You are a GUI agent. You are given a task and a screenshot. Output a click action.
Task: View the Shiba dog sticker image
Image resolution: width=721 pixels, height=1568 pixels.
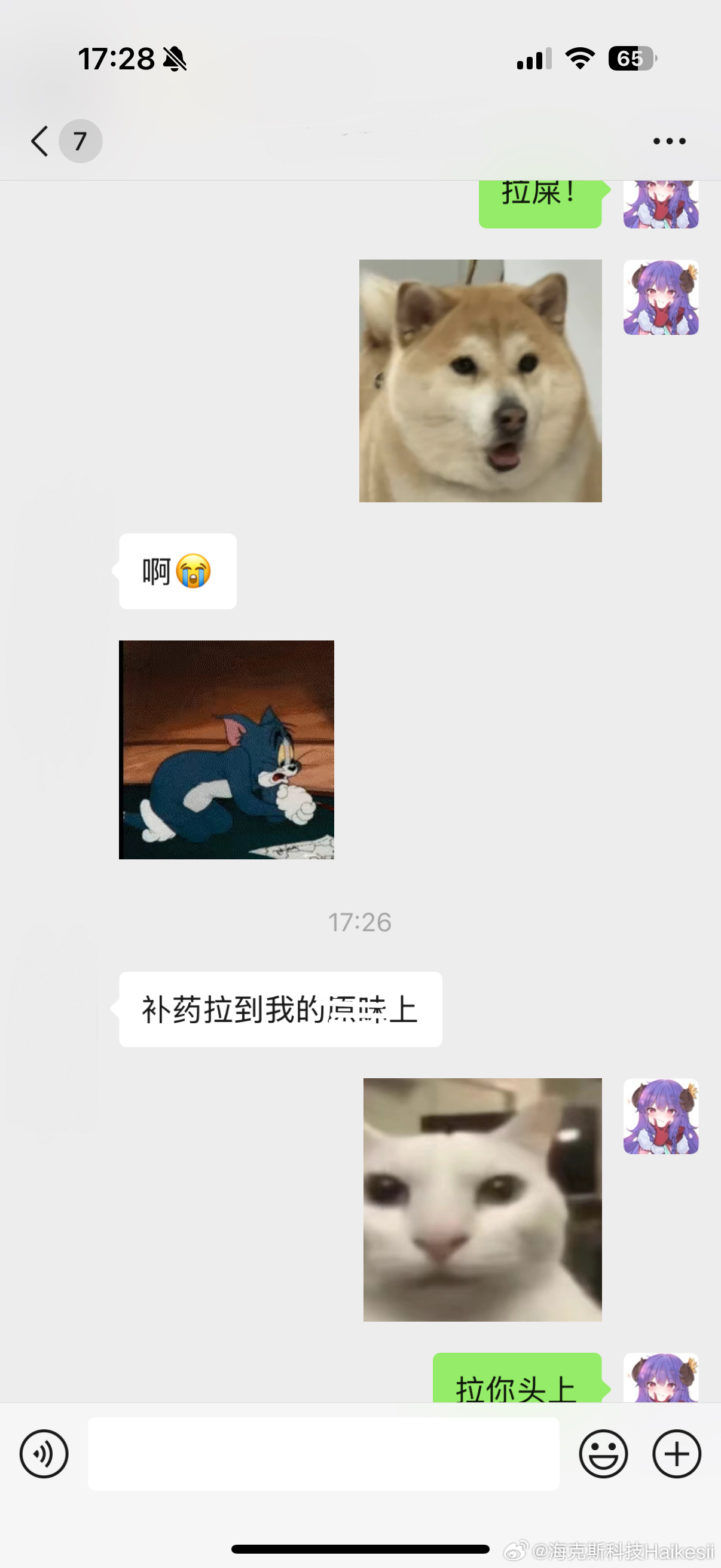coord(480,381)
